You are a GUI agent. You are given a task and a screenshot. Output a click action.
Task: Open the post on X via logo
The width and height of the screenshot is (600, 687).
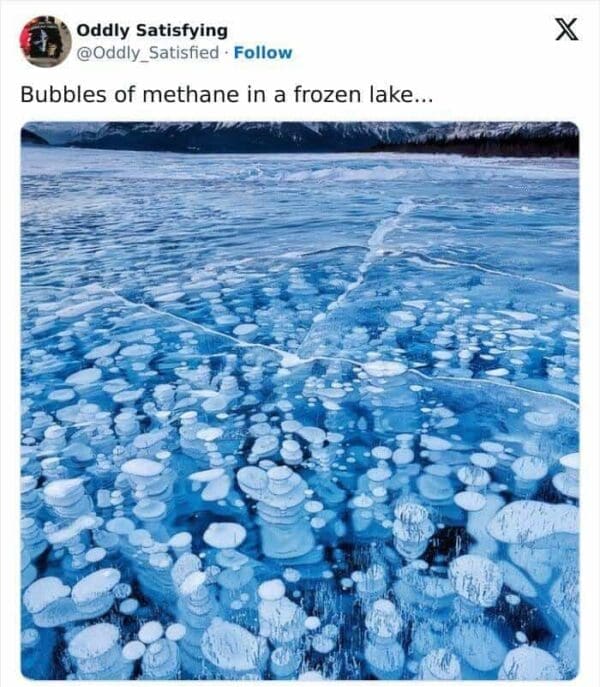coord(565,32)
